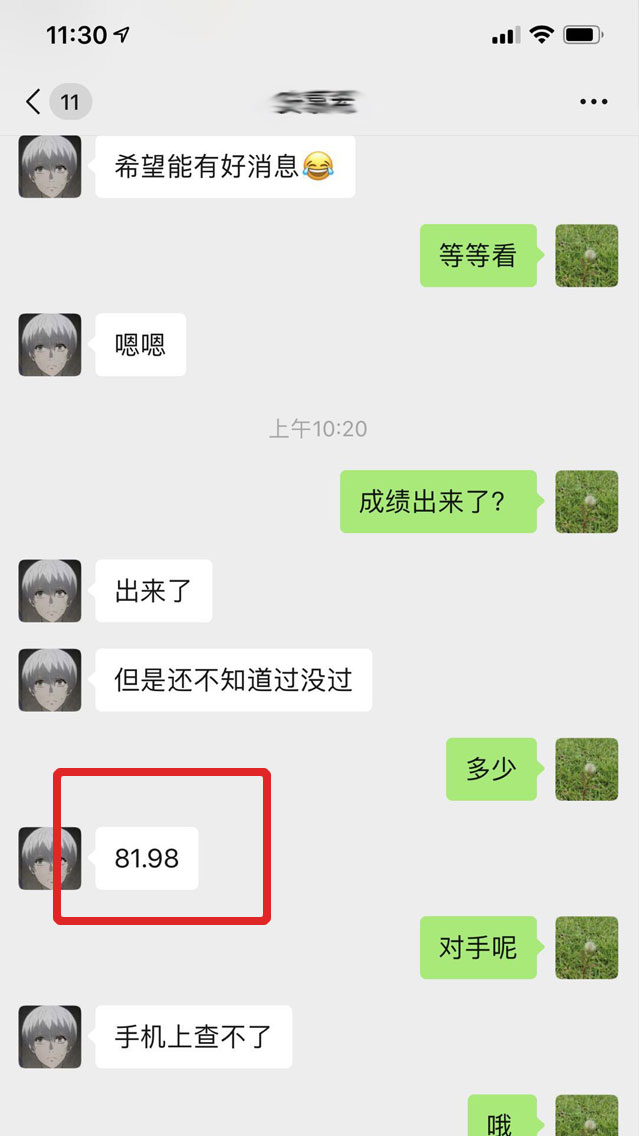View profile from avatar beside 希望能有好消息
This screenshot has height=1136, width=639.
click(x=50, y=167)
